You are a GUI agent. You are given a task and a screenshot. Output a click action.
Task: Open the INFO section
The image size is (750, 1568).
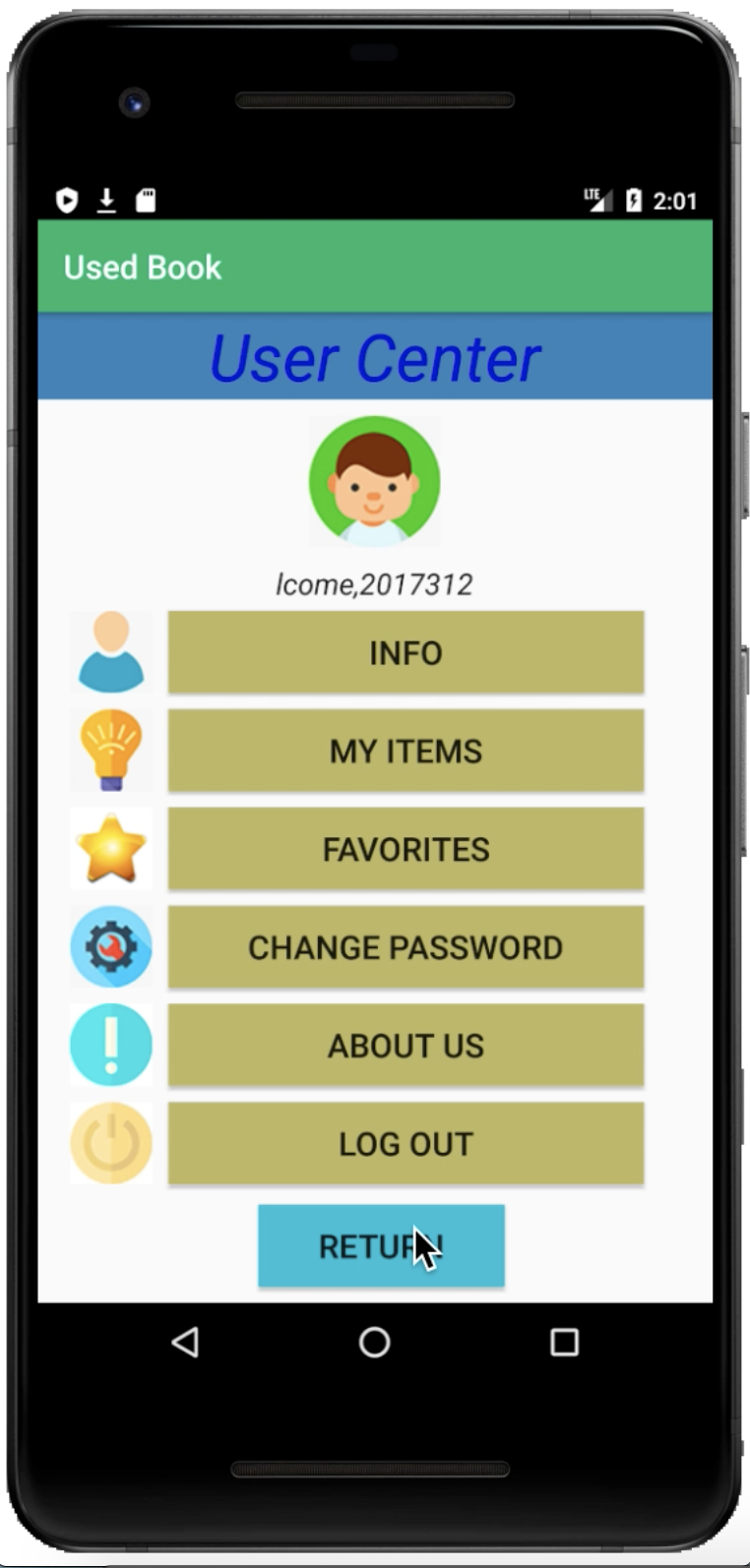point(406,652)
